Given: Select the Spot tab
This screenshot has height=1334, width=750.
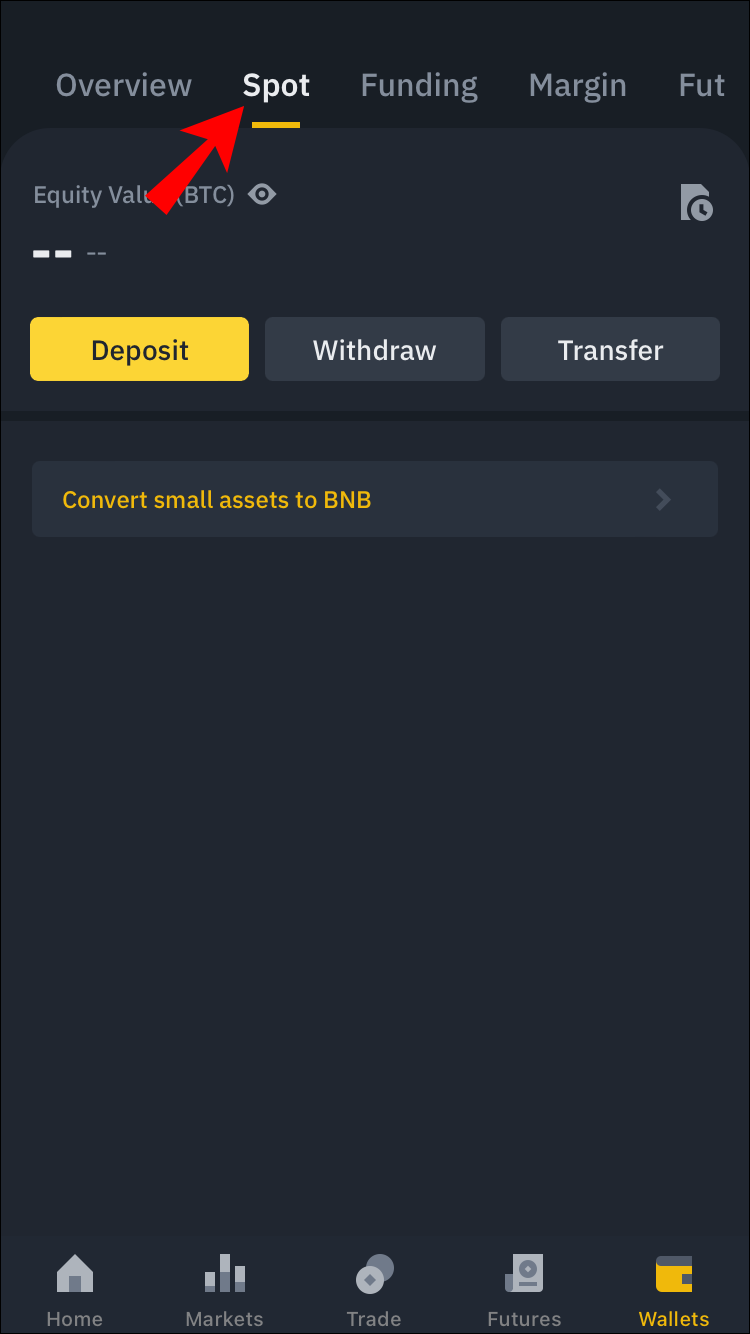Looking at the screenshot, I should [x=276, y=86].
